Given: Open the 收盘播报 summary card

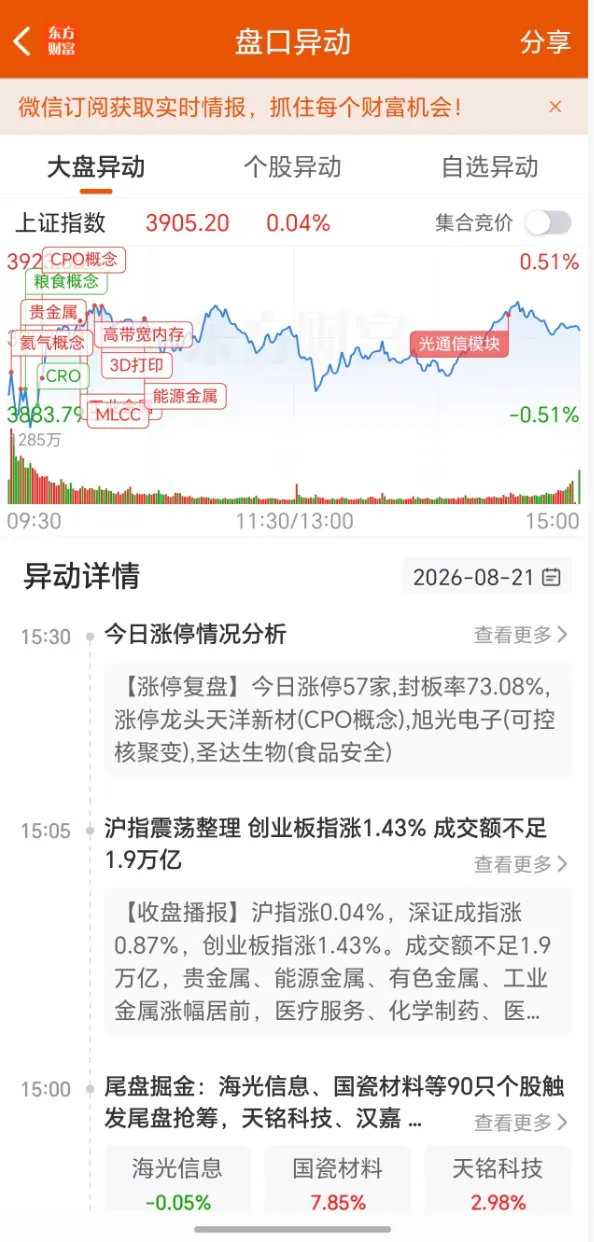Looking at the screenshot, I should click(x=338, y=962).
